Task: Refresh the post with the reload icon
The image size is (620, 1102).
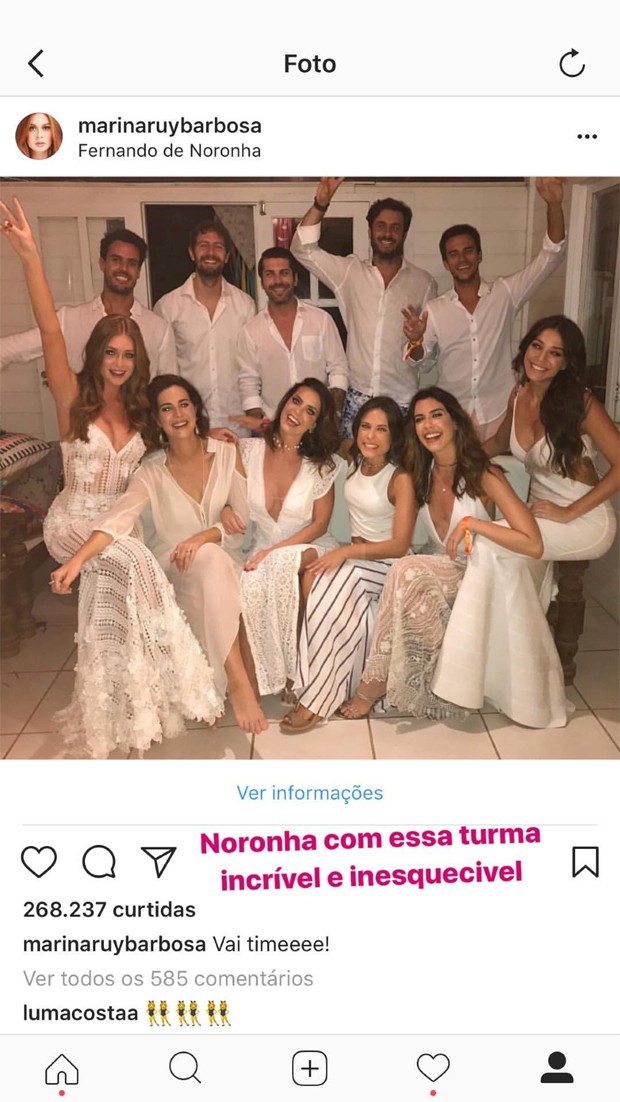Action: (x=571, y=64)
